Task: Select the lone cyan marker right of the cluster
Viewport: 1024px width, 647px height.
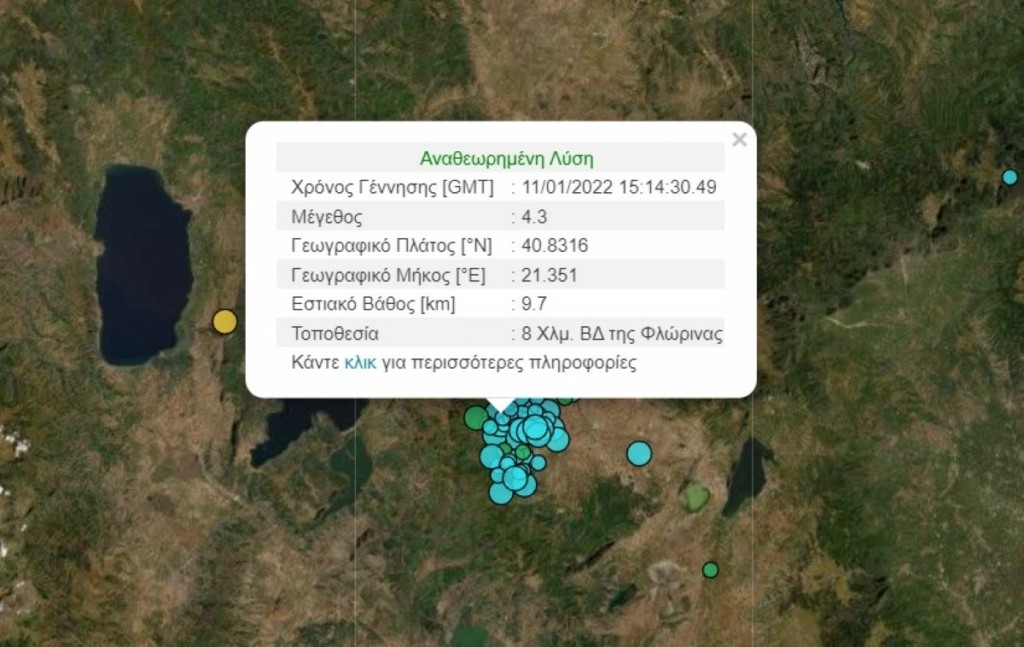Action: (639, 454)
